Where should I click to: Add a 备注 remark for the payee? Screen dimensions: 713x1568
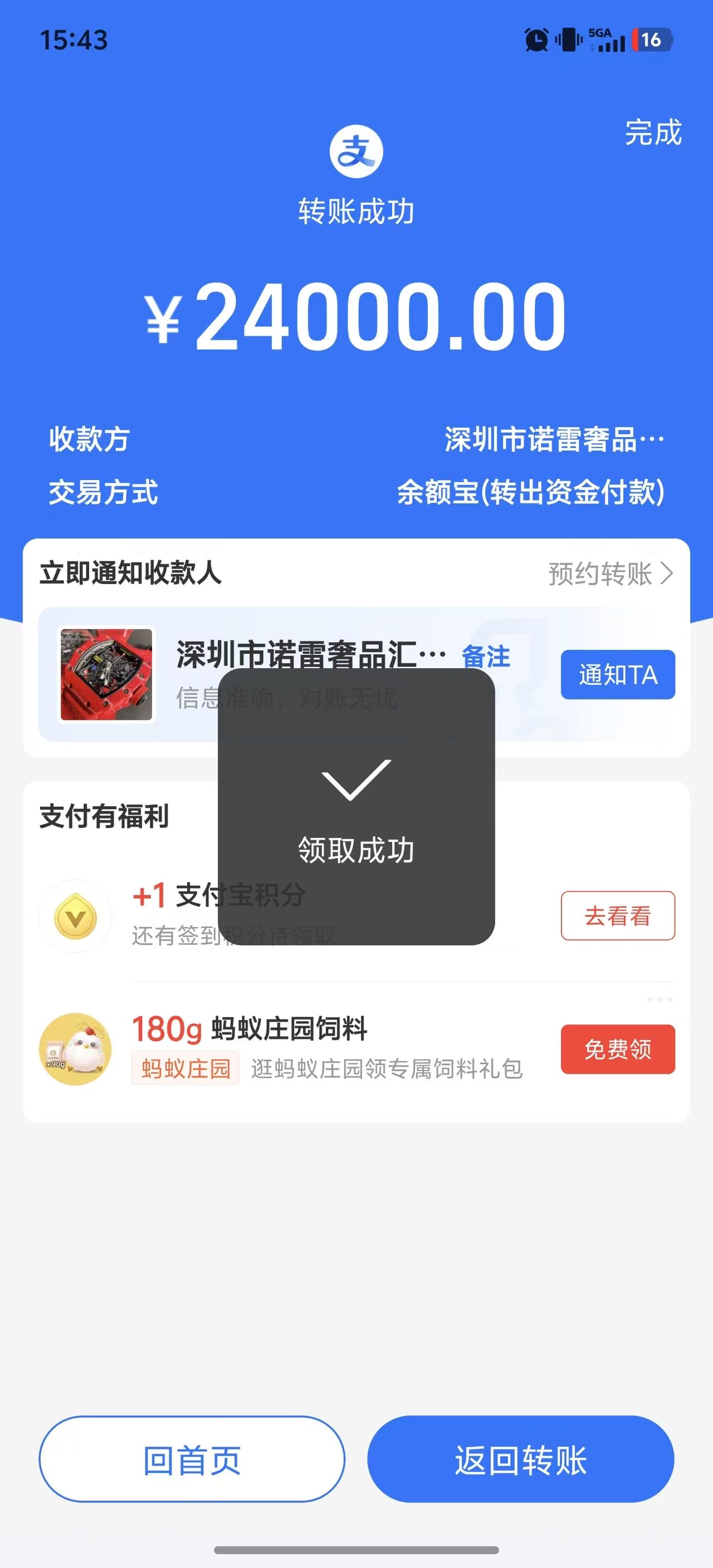[486, 657]
